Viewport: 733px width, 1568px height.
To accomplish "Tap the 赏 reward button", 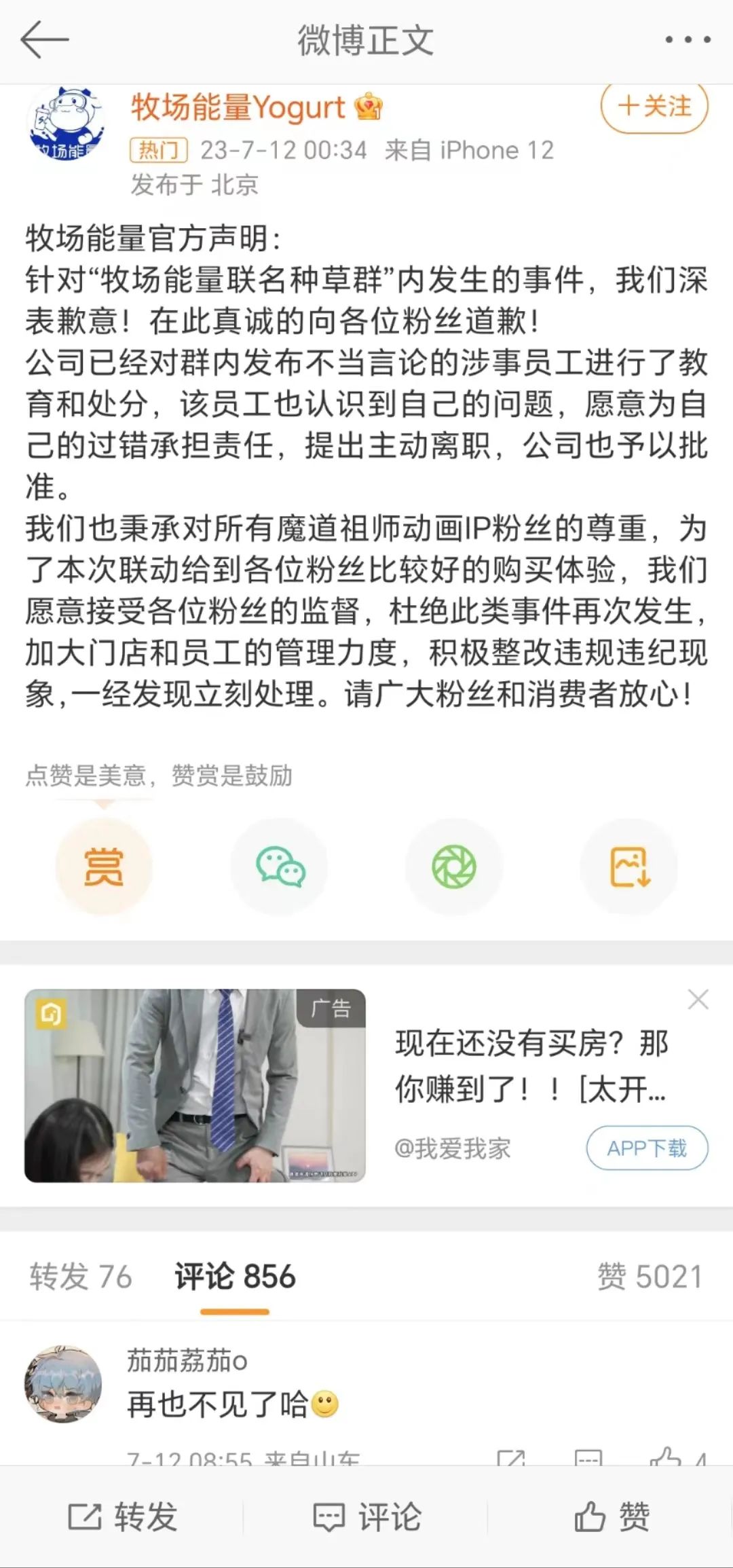I will 104,867.
